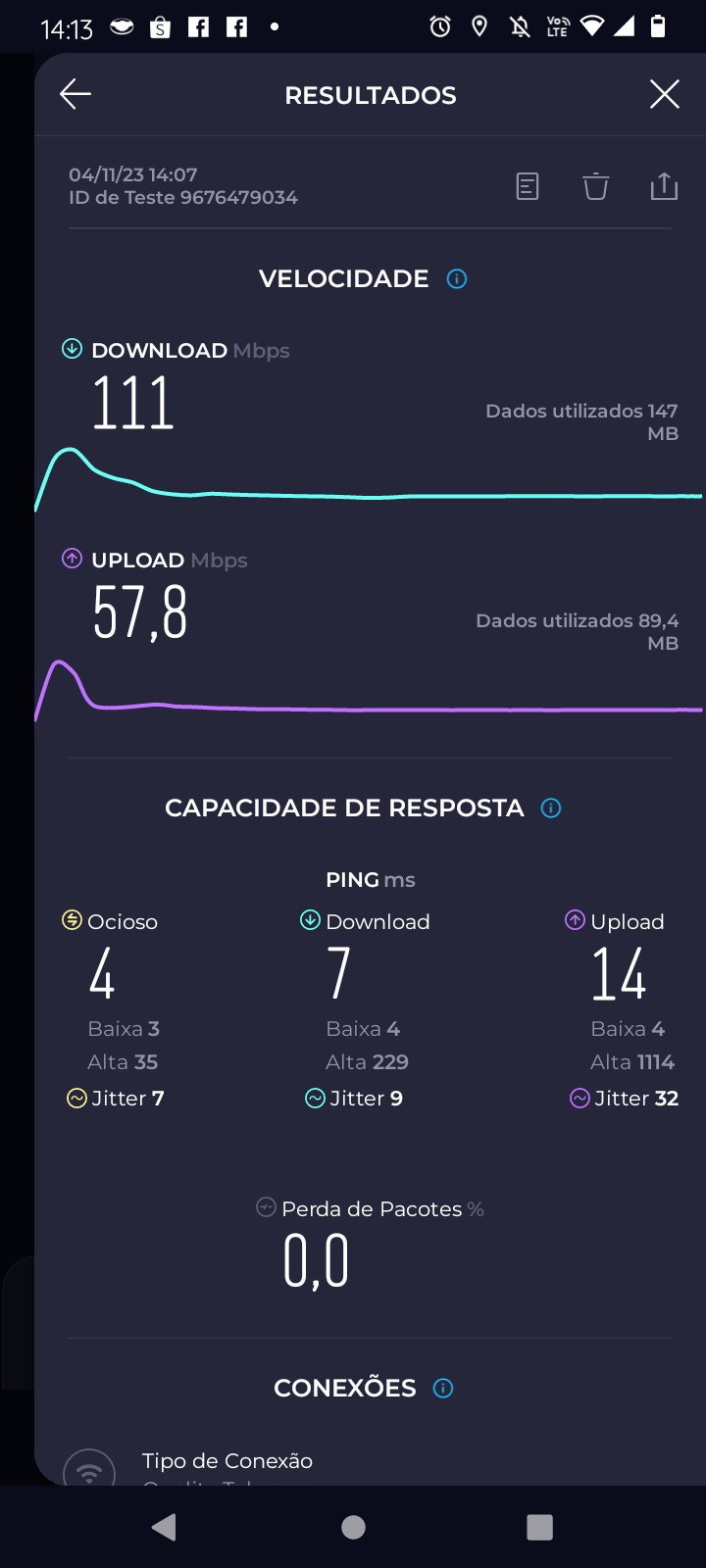The image size is (706, 1568).
Task: Open the notes icon for this test
Action: [528, 186]
